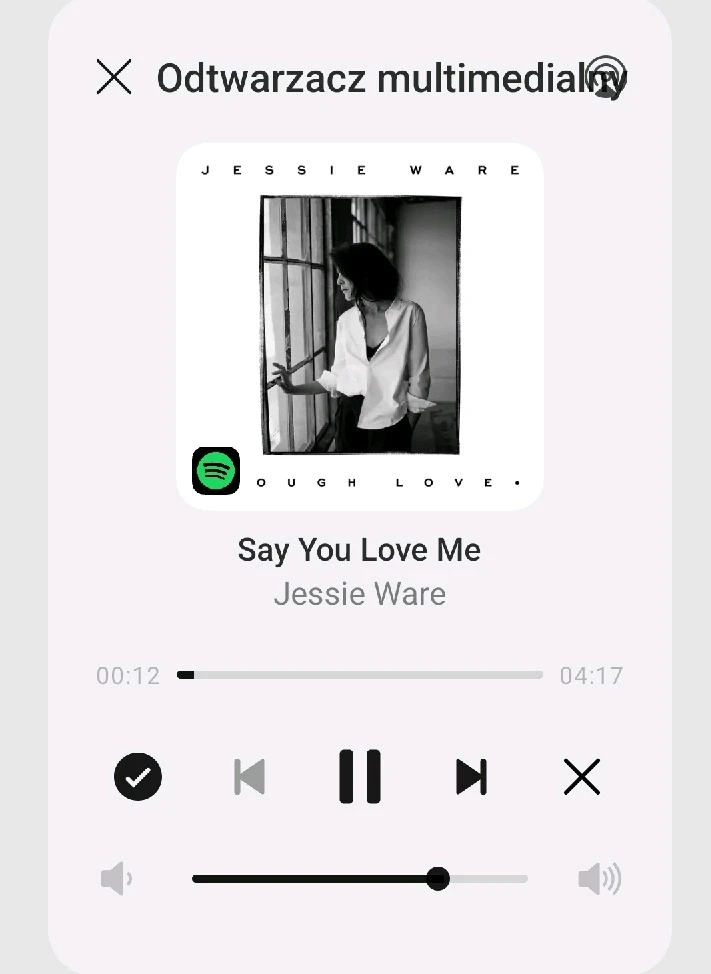Tap the low-volume speaker icon
Screen dimensions: 711x974
point(116,880)
